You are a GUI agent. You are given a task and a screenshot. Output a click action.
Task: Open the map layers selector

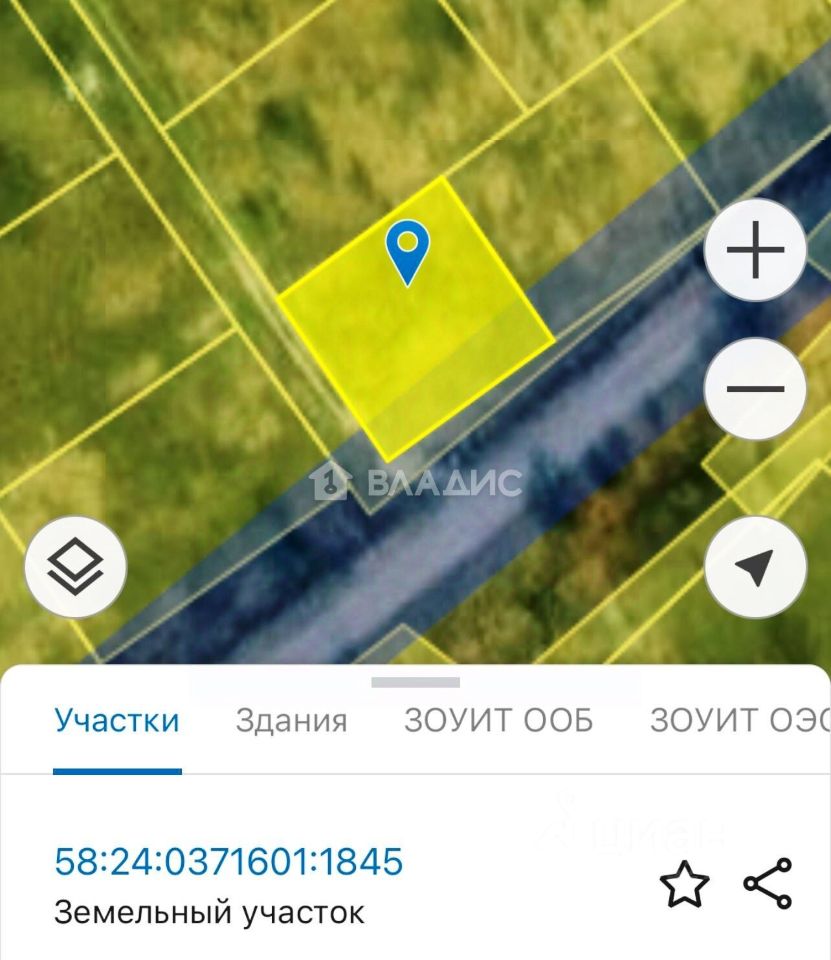coord(75,568)
